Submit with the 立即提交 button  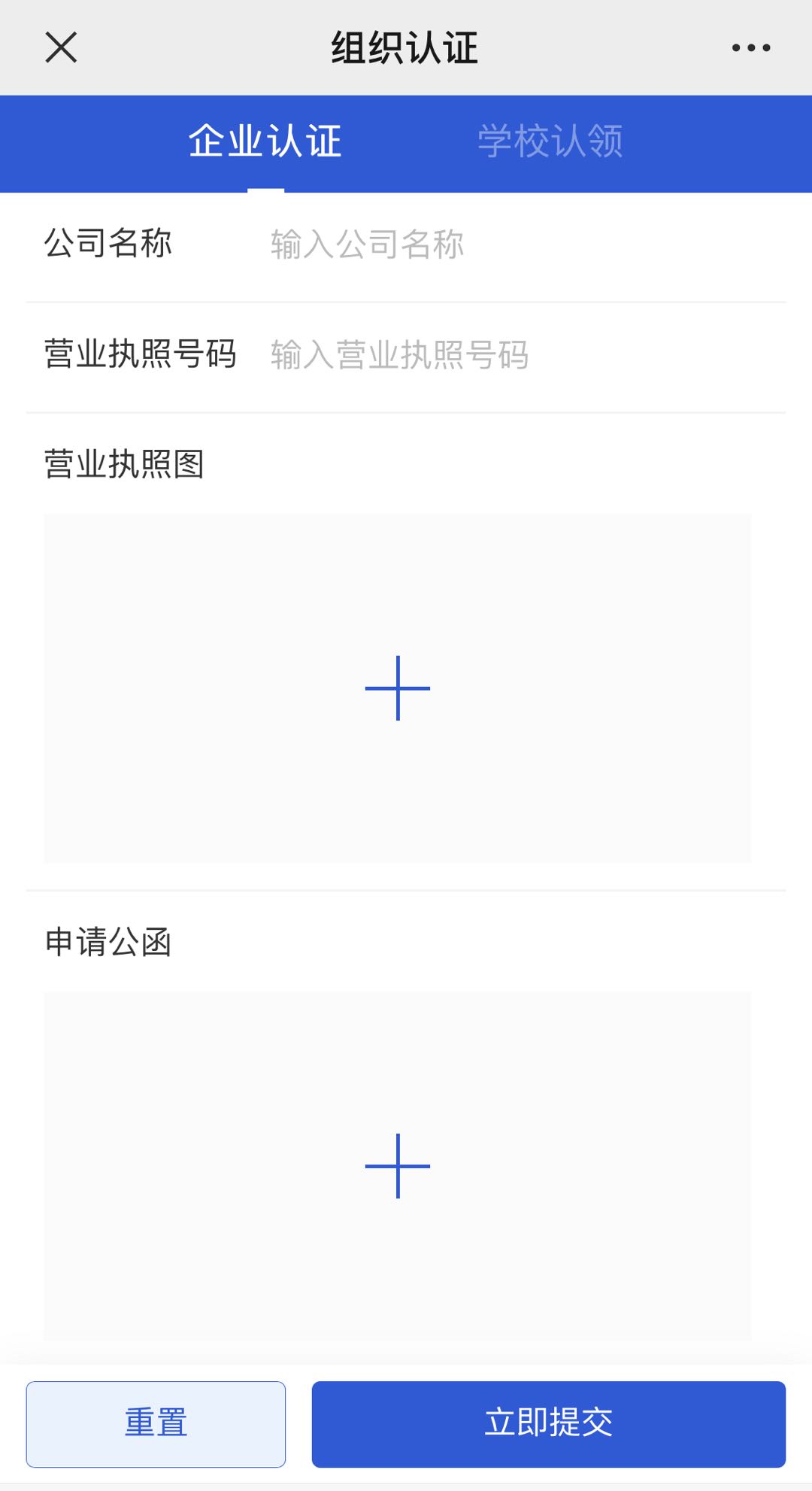549,1423
